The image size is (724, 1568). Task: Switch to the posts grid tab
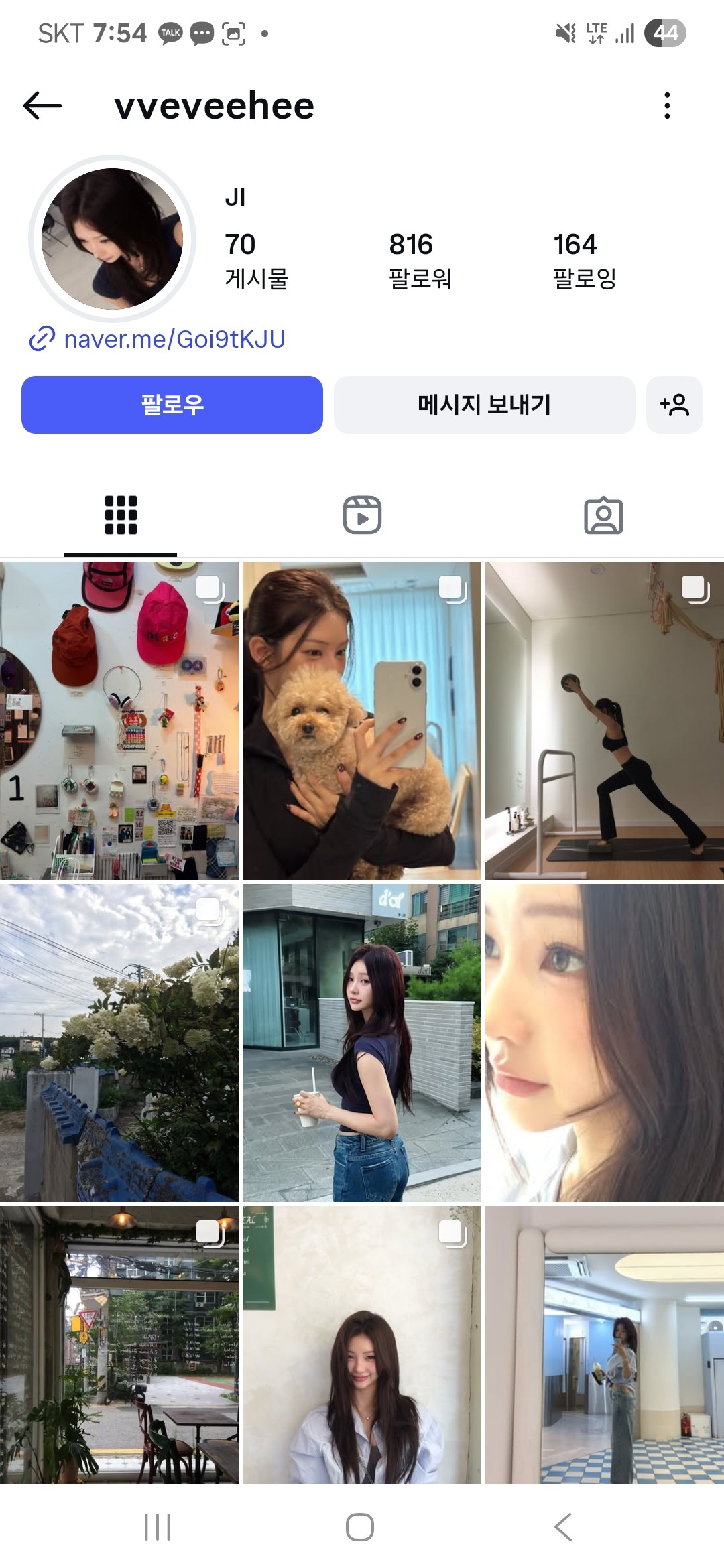coord(121,515)
